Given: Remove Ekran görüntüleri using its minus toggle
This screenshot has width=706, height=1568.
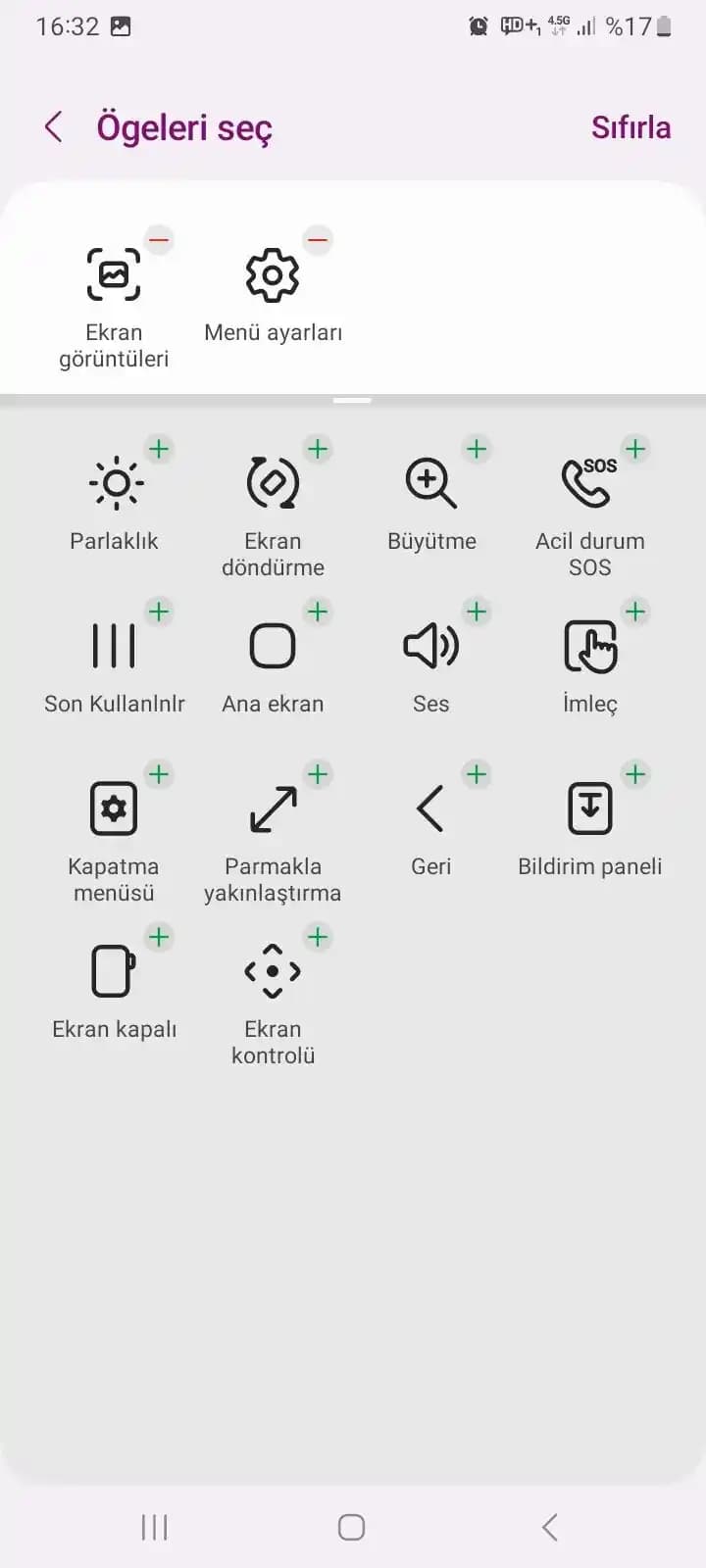Looking at the screenshot, I should pos(159,239).
